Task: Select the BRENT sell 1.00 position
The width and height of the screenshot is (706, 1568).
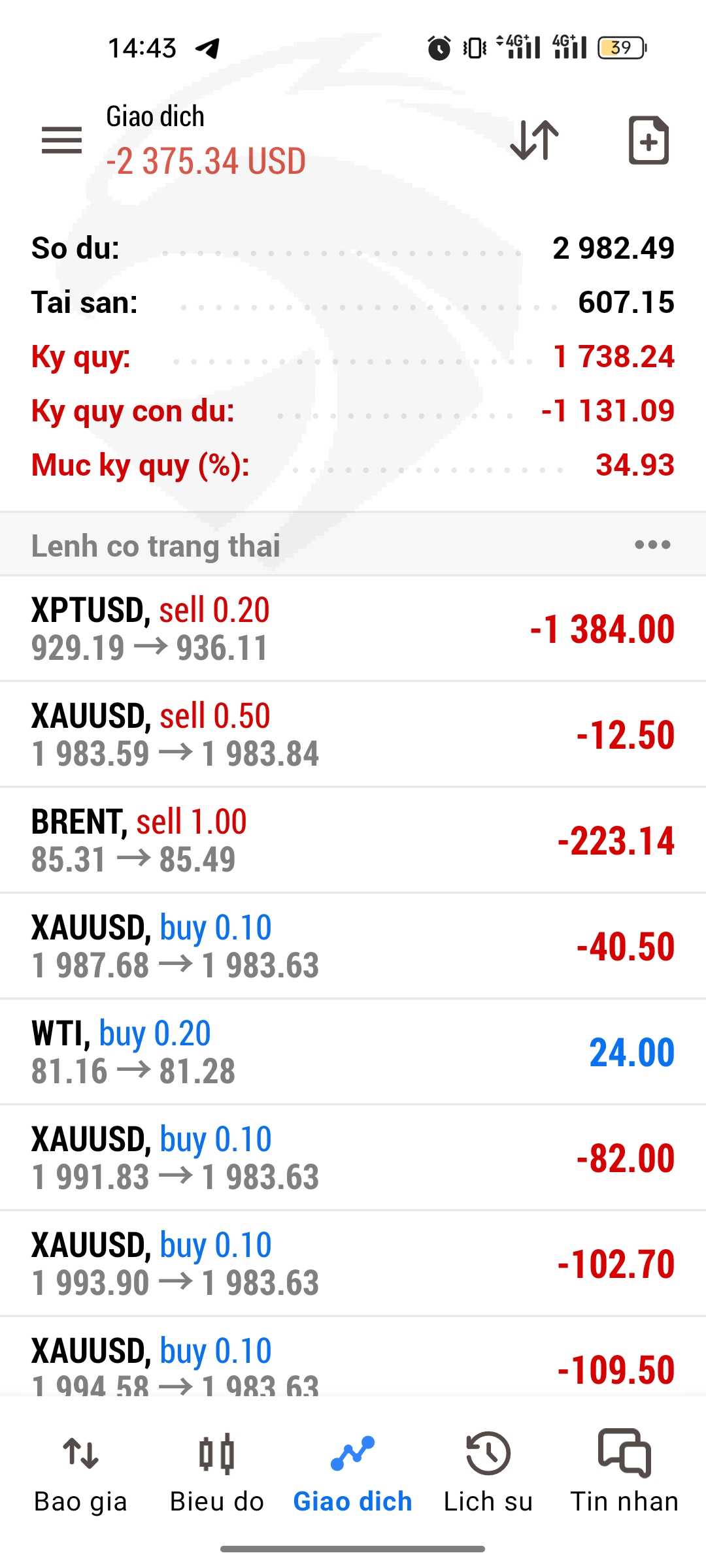Action: [x=353, y=840]
